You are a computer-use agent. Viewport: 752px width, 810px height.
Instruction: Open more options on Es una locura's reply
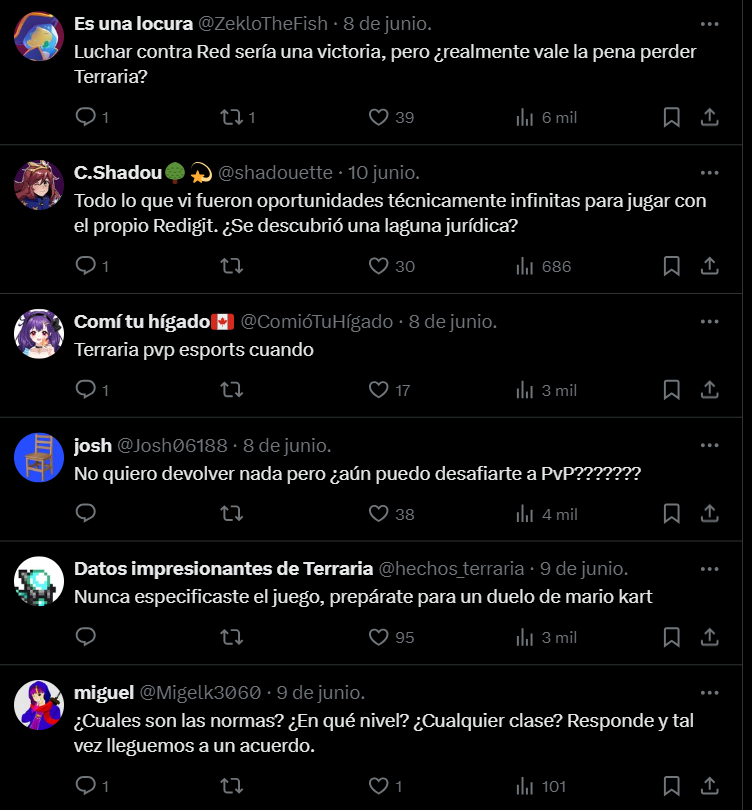click(x=709, y=24)
